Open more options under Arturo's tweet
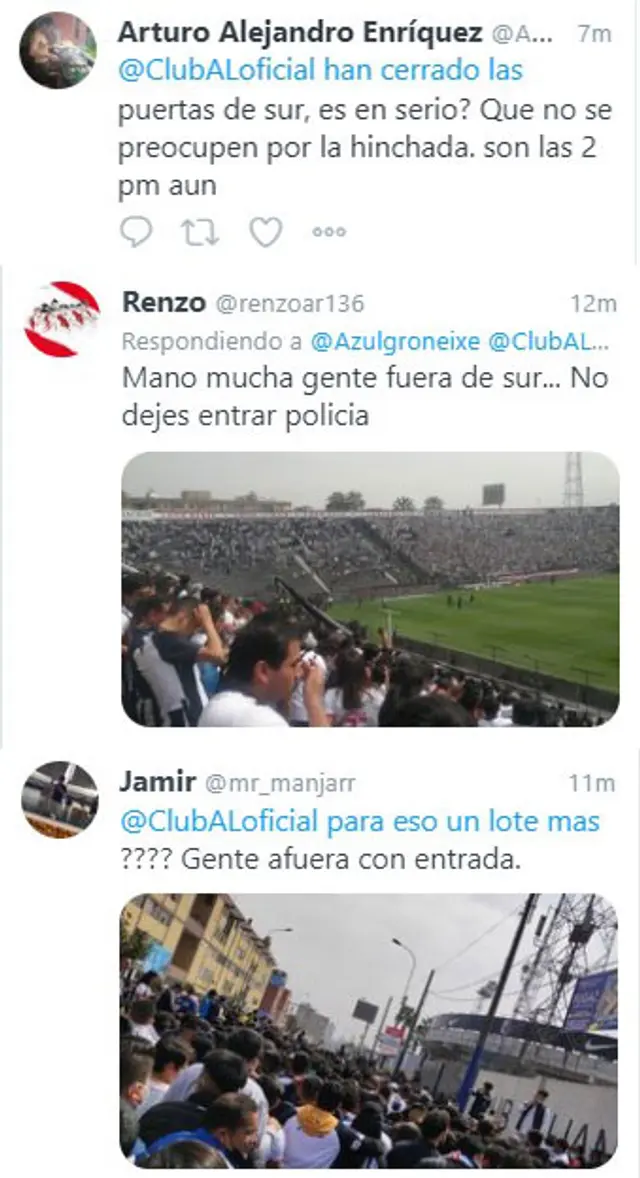640x1178 pixels. point(328,232)
